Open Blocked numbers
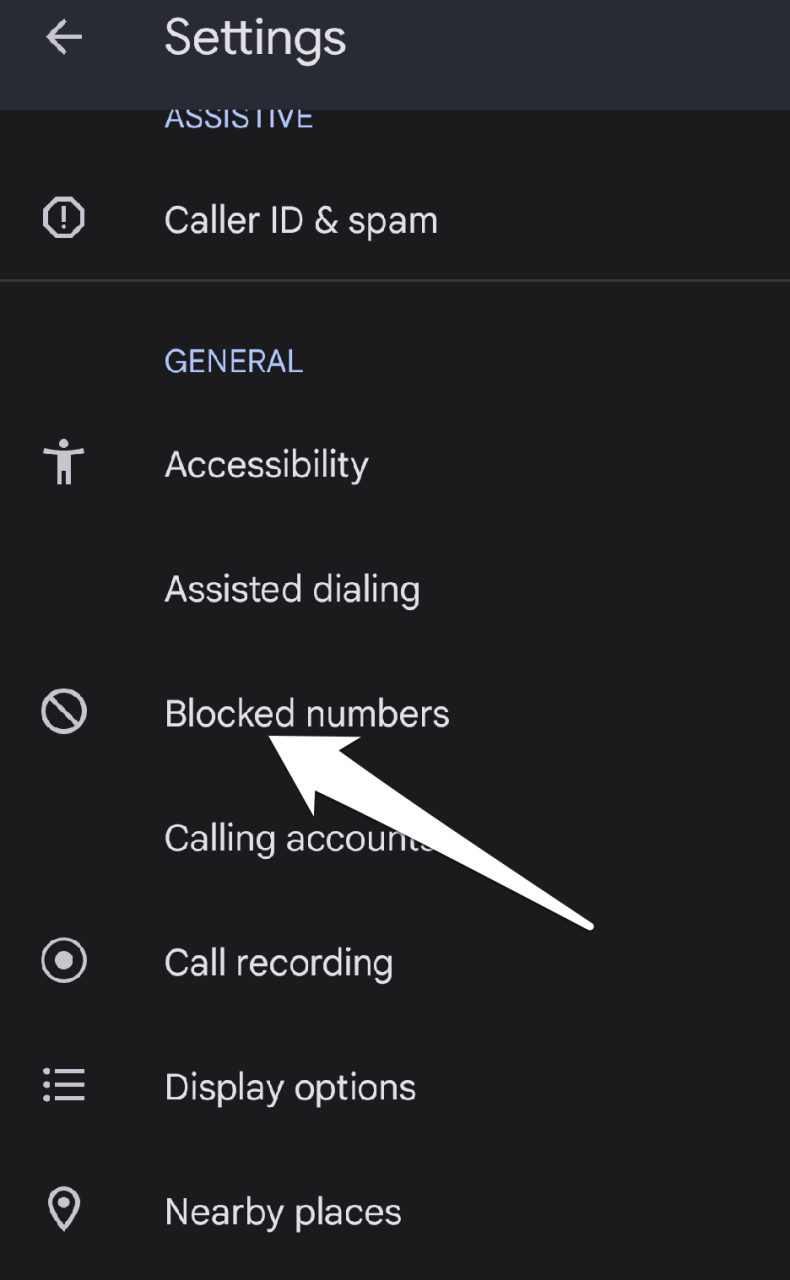The height and width of the screenshot is (1280, 790). point(306,714)
